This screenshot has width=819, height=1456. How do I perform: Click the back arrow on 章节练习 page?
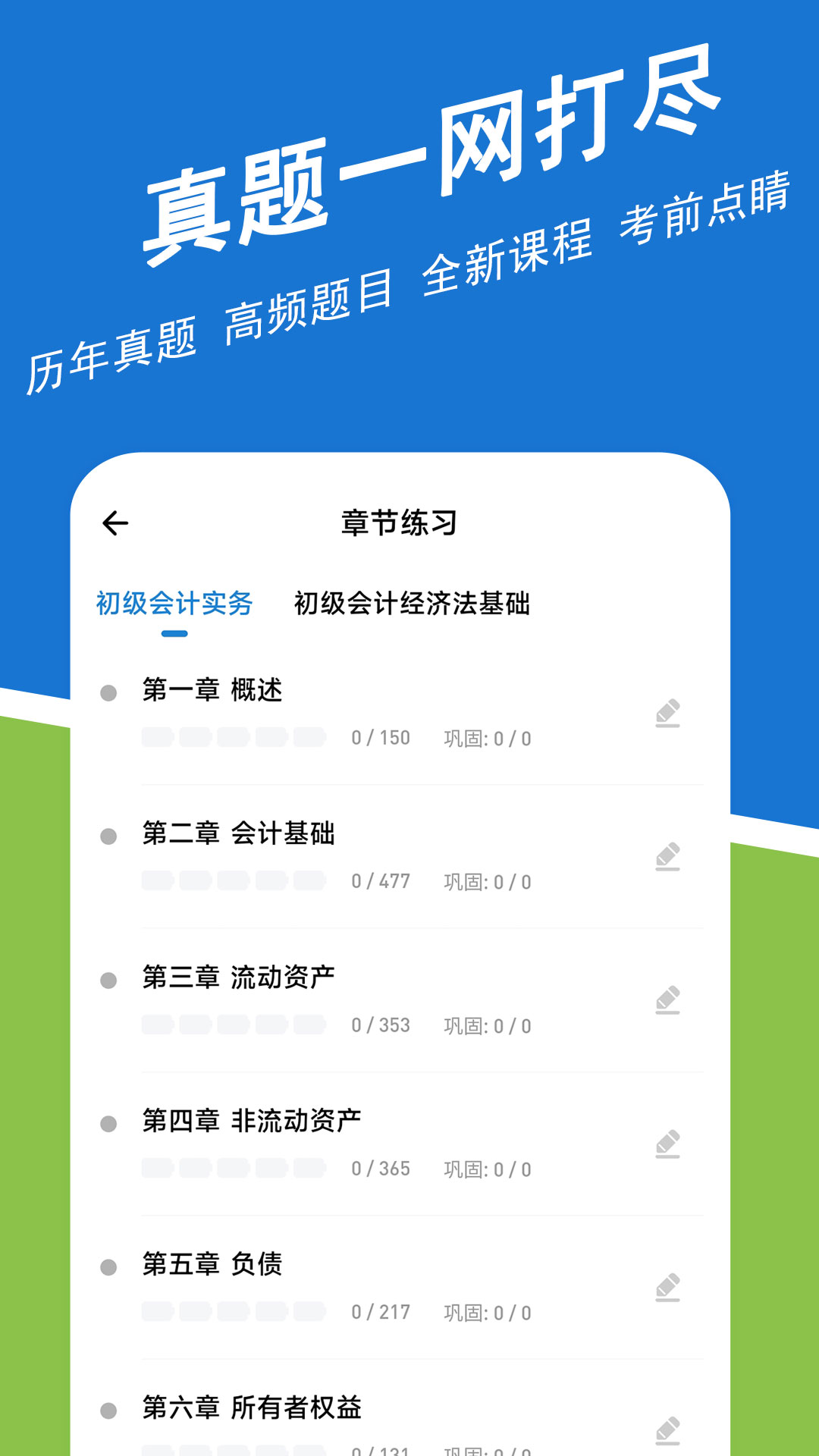(115, 522)
